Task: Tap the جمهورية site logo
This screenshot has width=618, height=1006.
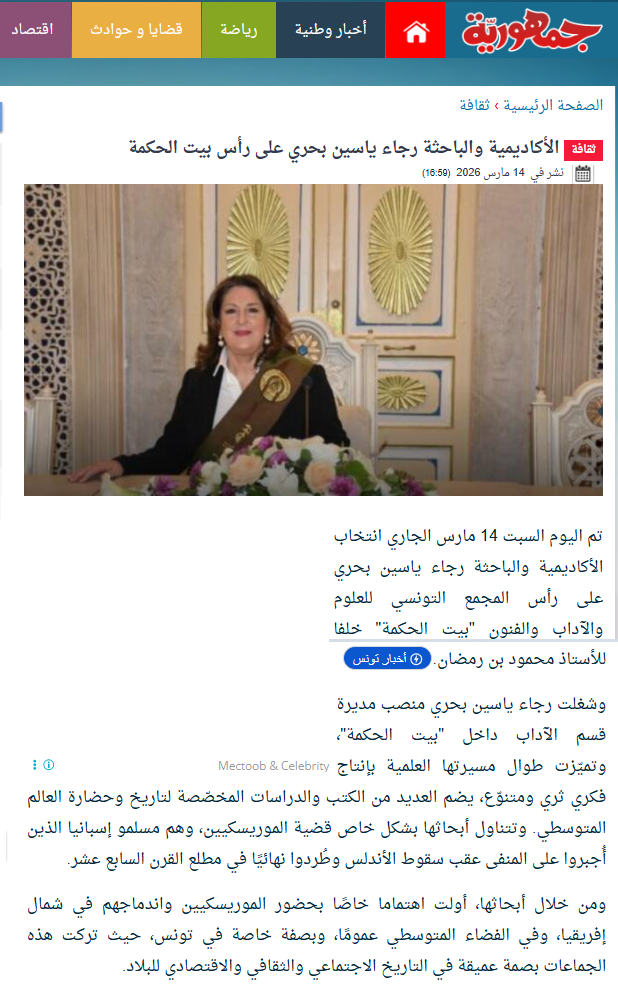Action: 532,30
